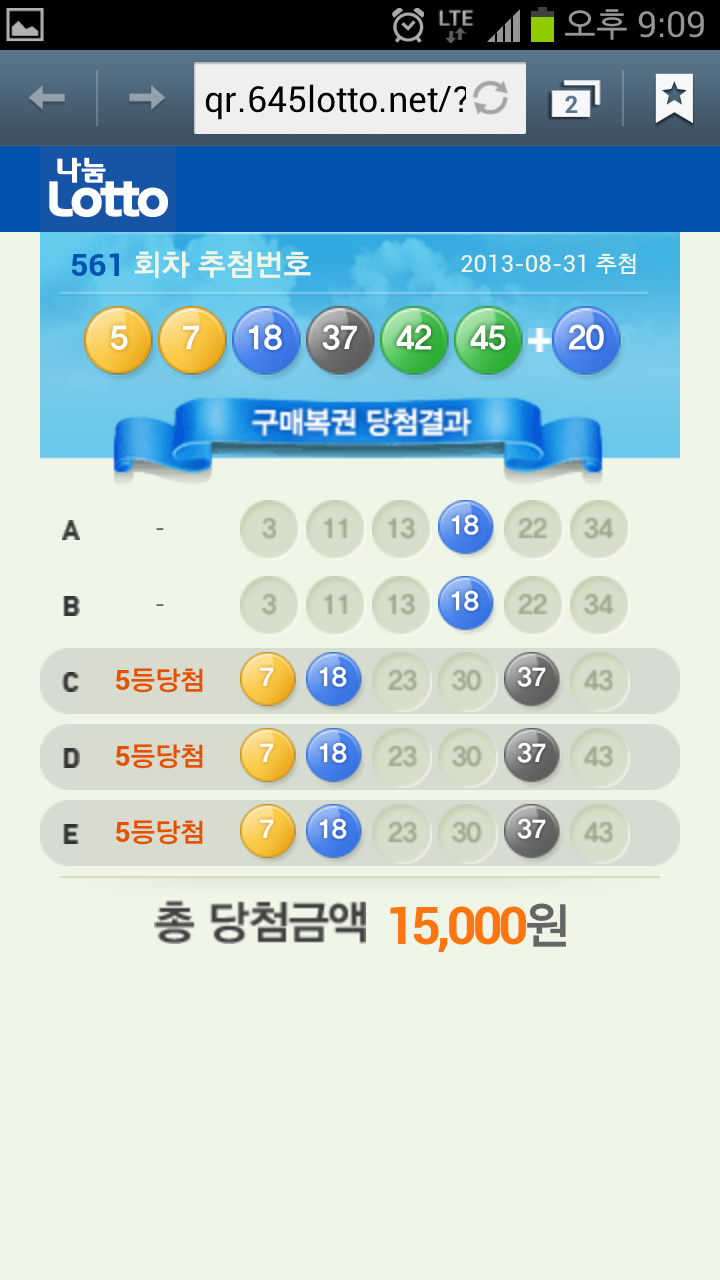The width and height of the screenshot is (720, 1280).
Task: Go forward to the next page
Action: tap(146, 98)
